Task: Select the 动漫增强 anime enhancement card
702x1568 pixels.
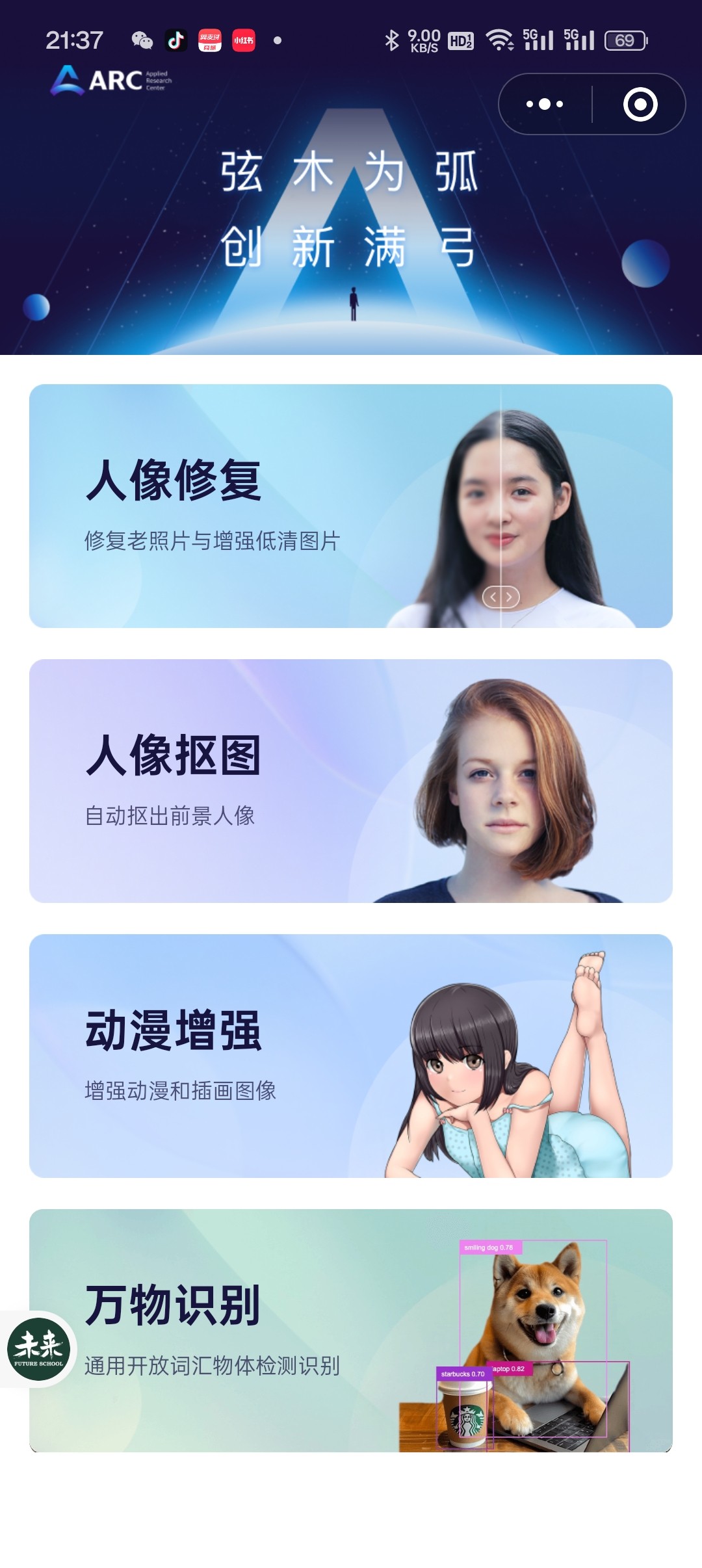Action: [x=351, y=1056]
